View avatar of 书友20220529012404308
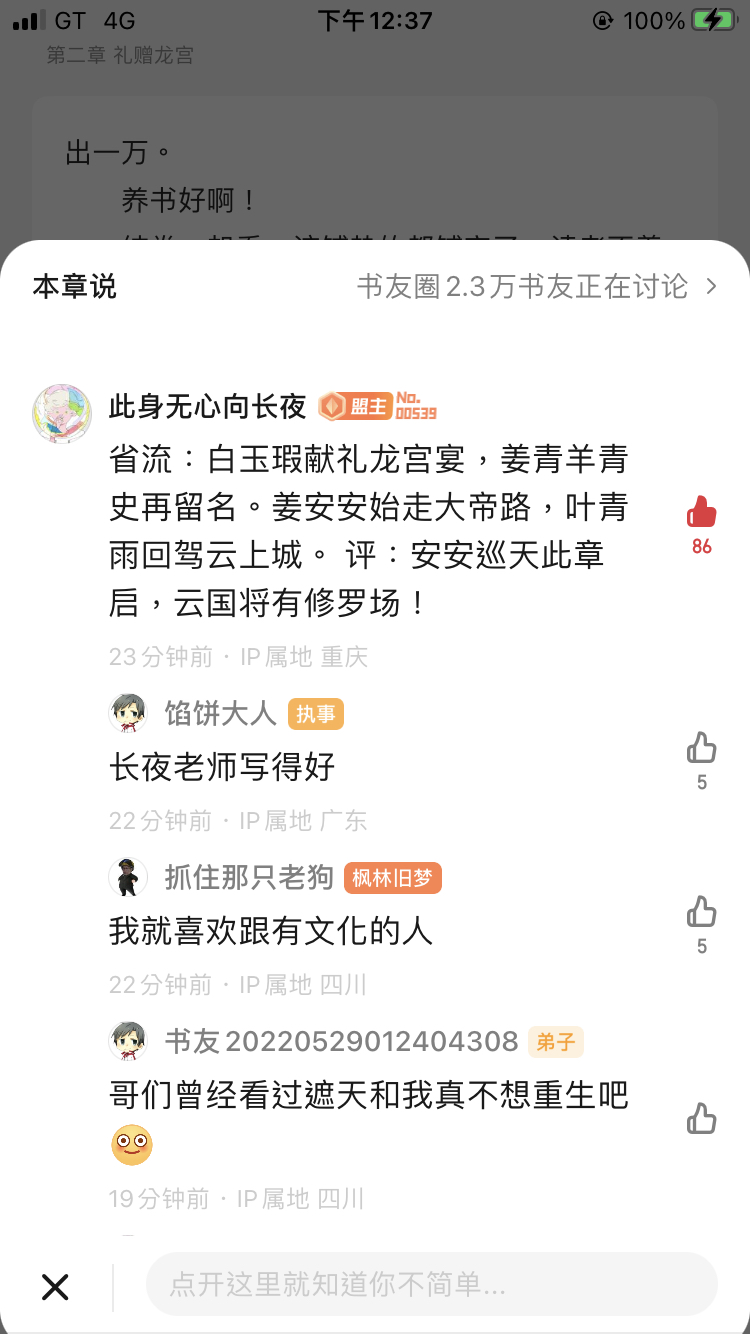 pyautogui.click(x=128, y=1041)
